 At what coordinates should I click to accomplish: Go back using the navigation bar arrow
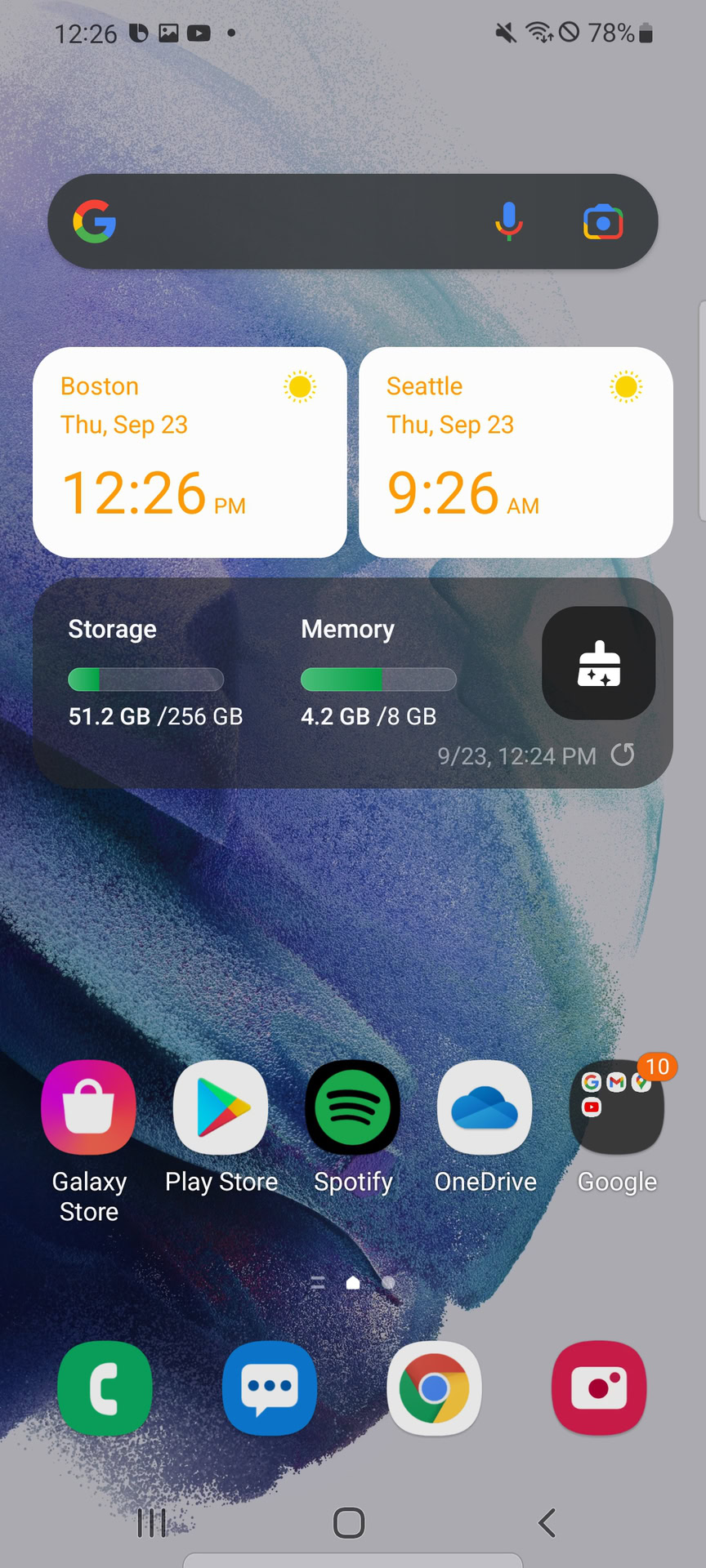tap(547, 1523)
